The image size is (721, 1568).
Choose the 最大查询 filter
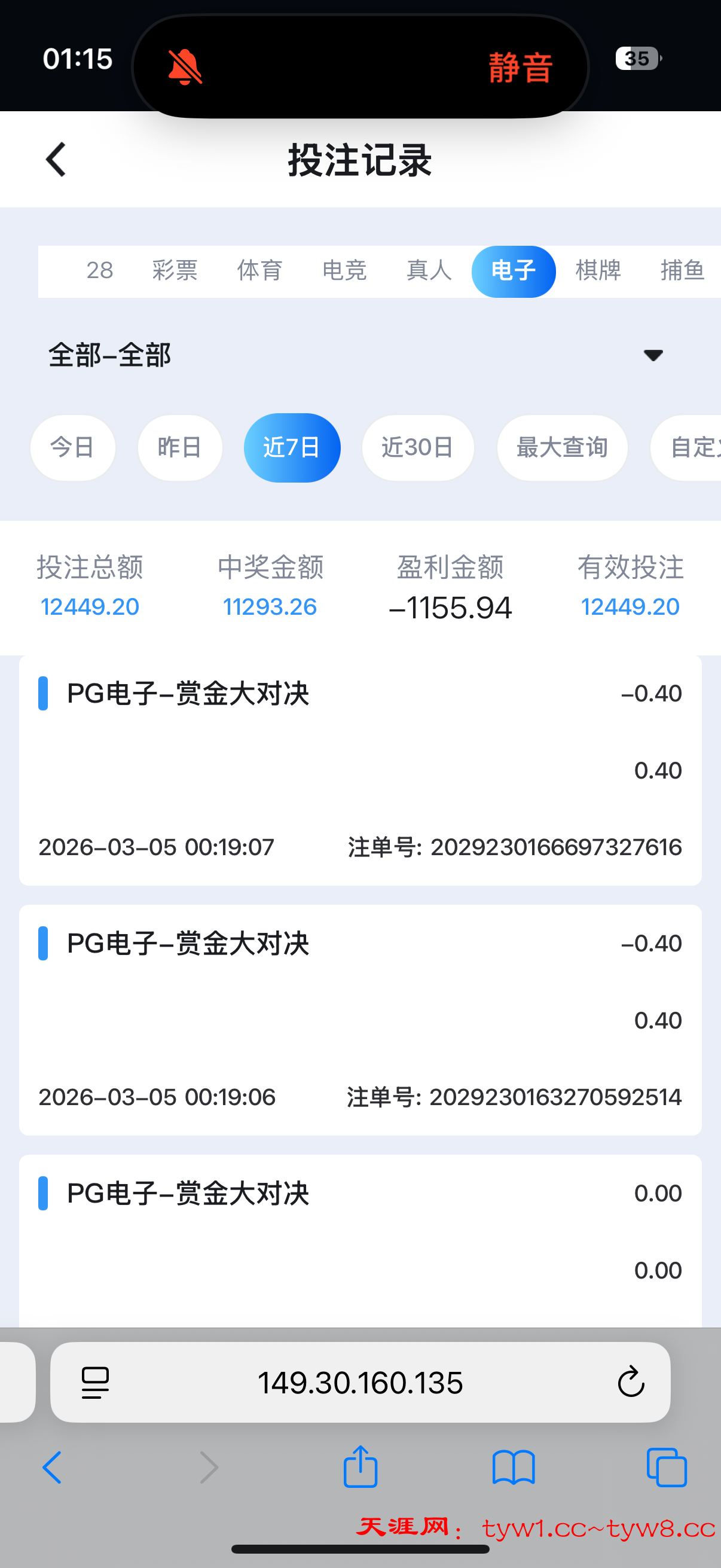(x=561, y=448)
